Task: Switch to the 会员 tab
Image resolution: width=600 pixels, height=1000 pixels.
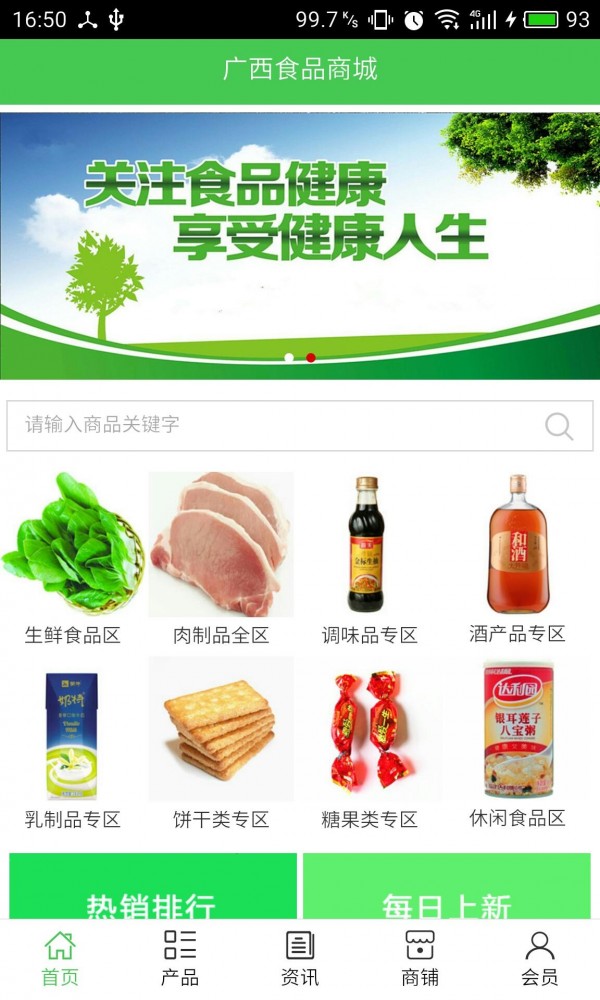Action: click(540, 958)
